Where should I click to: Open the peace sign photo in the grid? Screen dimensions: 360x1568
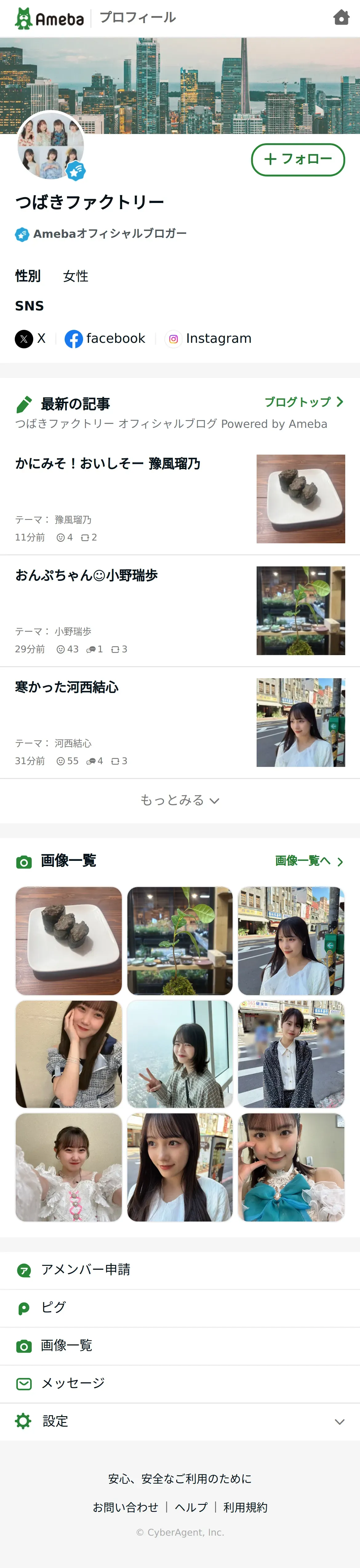tap(179, 1054)
